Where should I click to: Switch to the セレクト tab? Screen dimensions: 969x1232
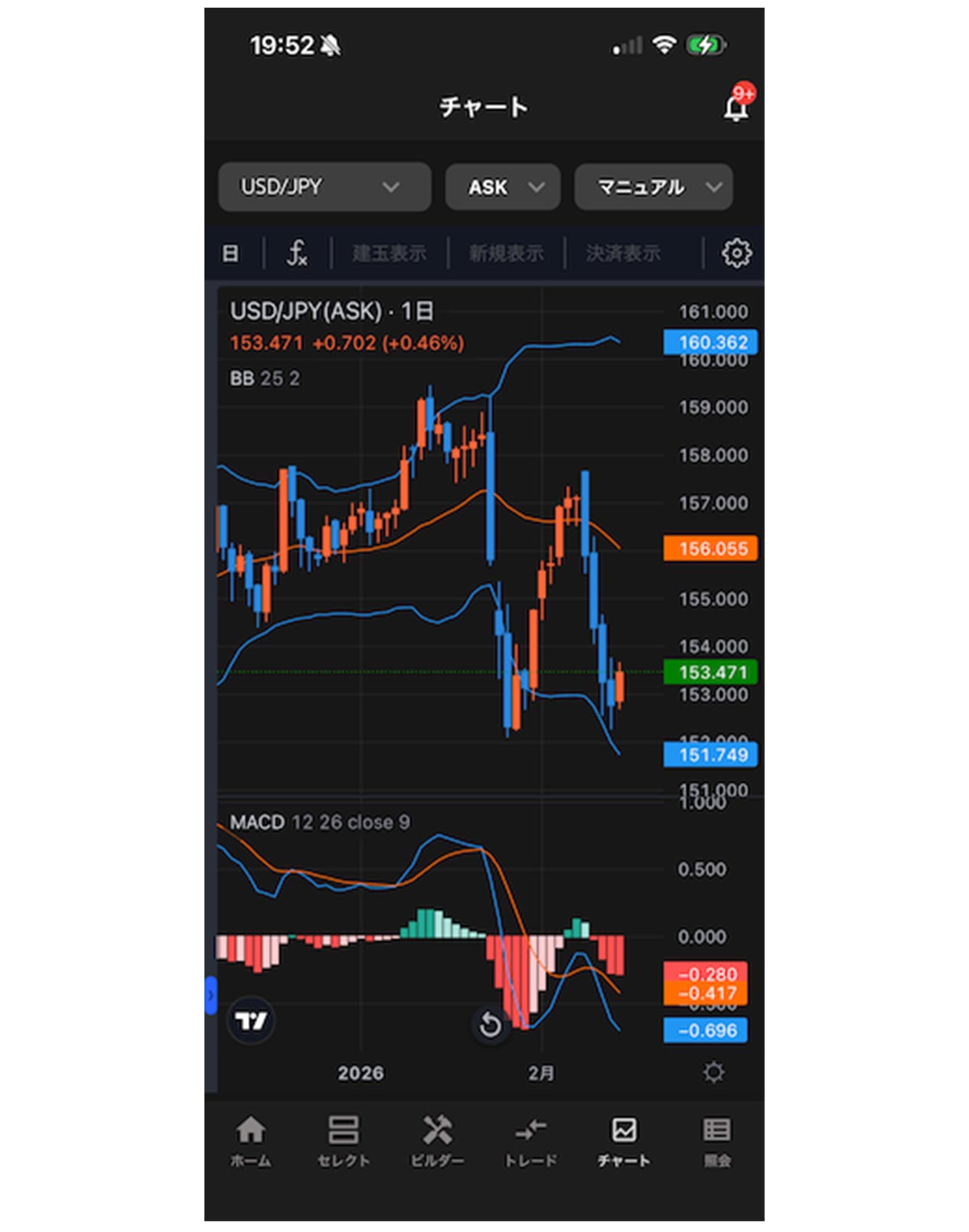click(344, 1140)
